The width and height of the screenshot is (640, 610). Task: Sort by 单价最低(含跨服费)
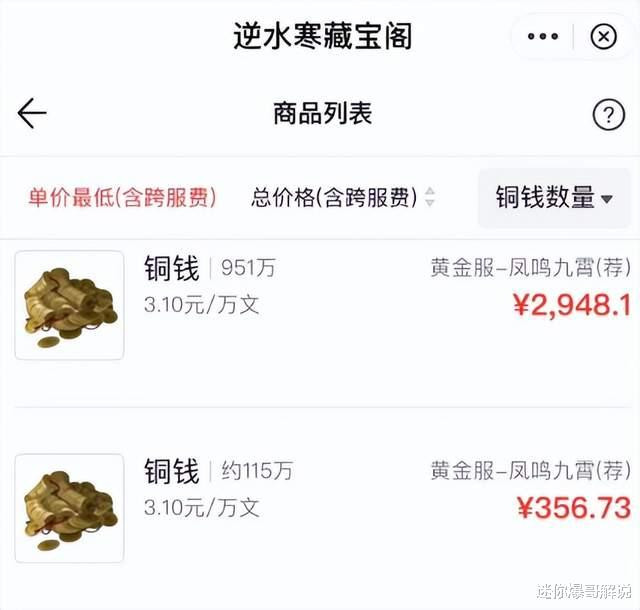[122, 197]
